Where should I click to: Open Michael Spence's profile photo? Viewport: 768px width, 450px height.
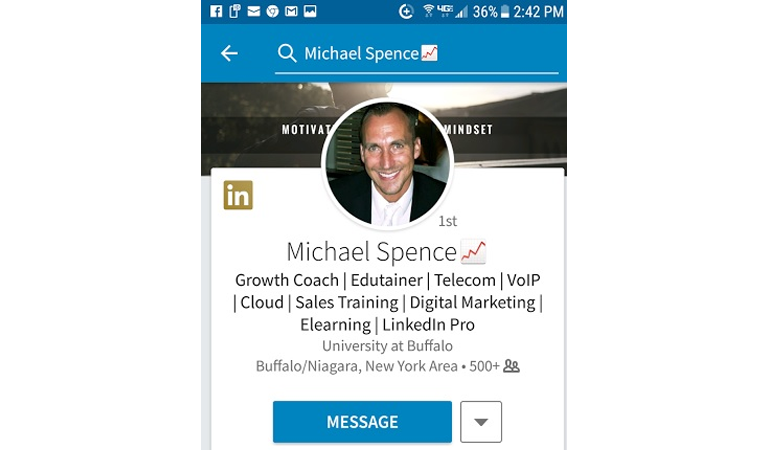tap(388, 163)
